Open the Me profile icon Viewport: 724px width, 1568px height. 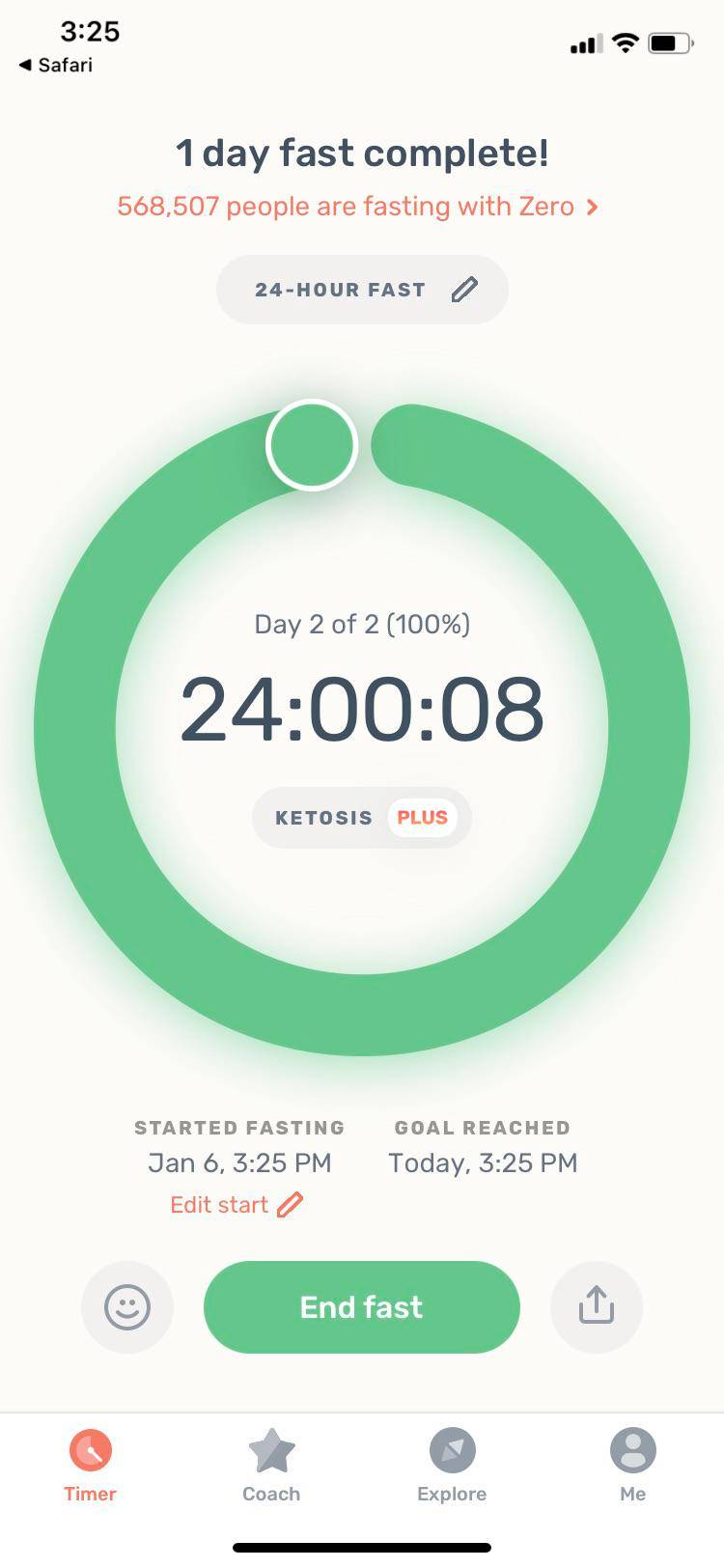[x=632, y=1450]
